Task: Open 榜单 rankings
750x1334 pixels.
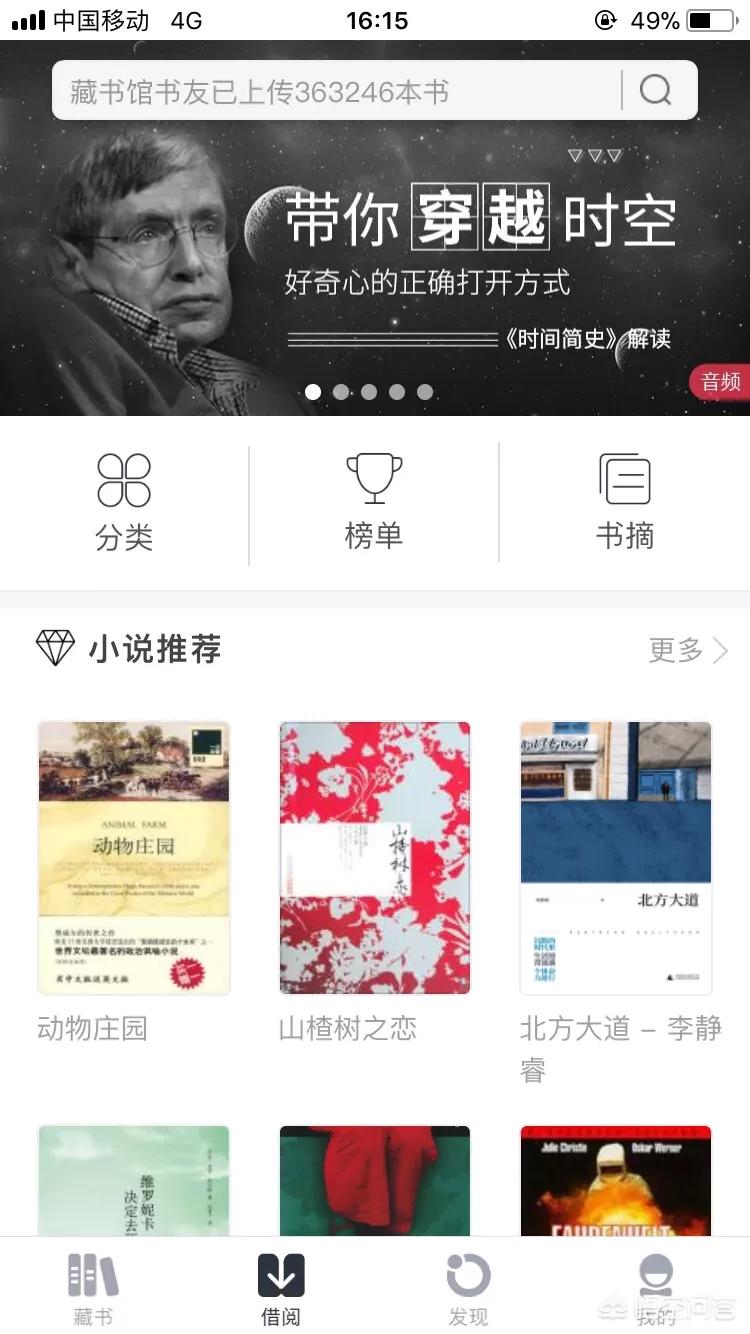Action: 374,502
